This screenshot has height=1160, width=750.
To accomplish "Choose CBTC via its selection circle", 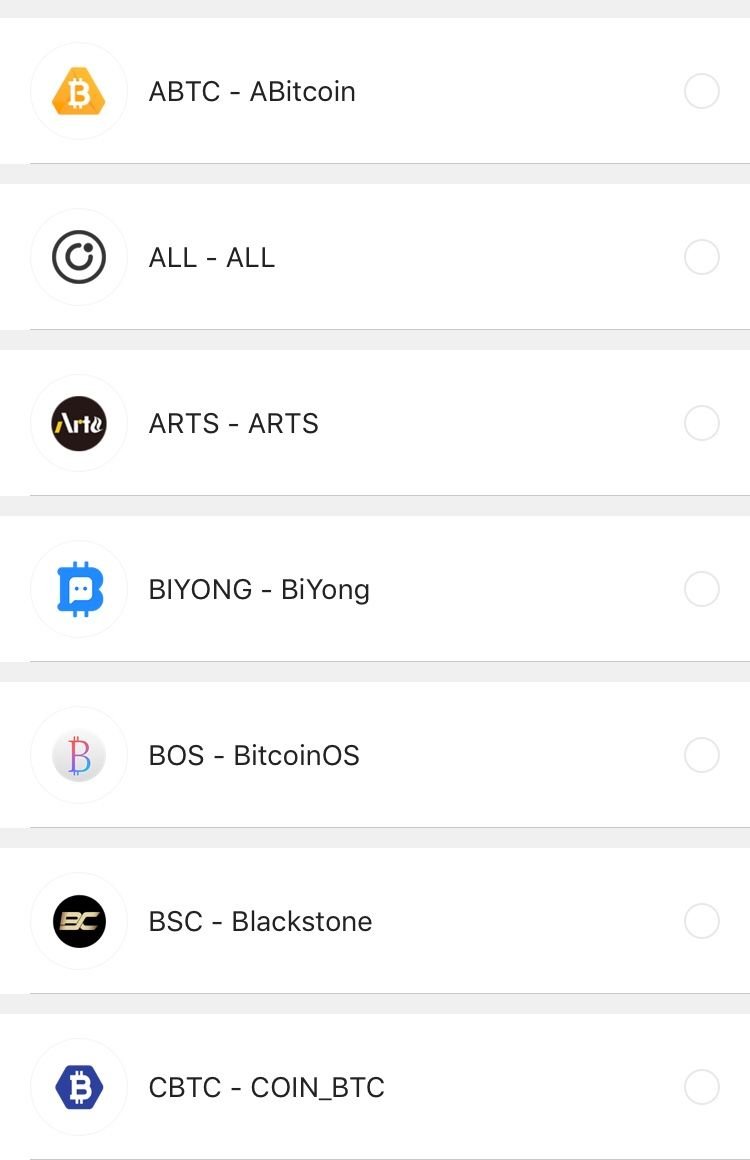I will coord(702,1087).
